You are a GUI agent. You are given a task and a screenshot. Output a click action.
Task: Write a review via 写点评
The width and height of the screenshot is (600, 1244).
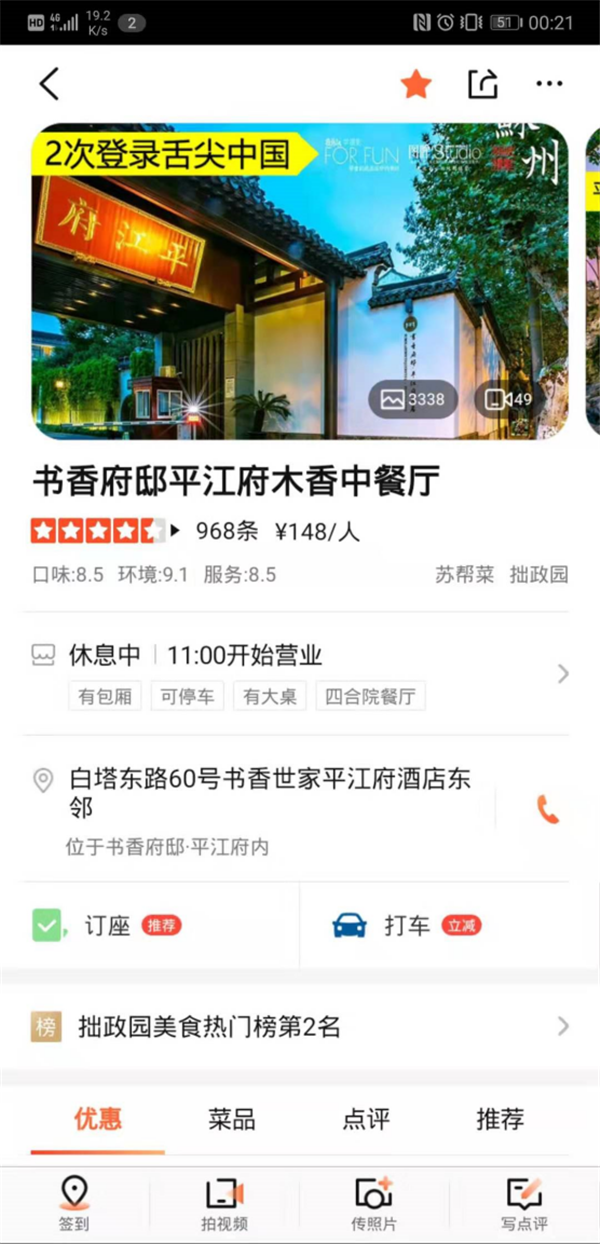tap(524, 1204)
